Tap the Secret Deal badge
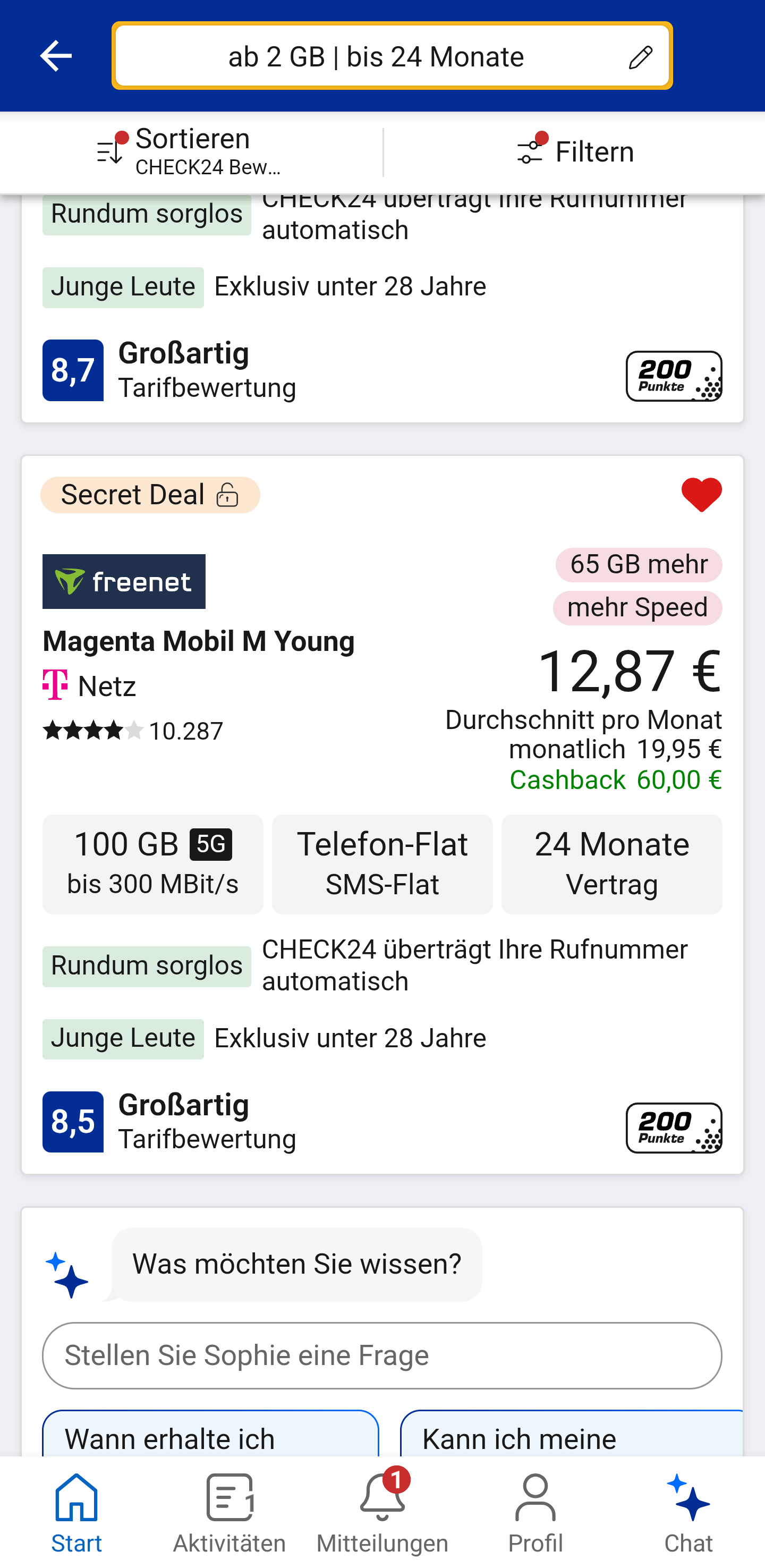 pyautogui.click(x=150, y=495)
